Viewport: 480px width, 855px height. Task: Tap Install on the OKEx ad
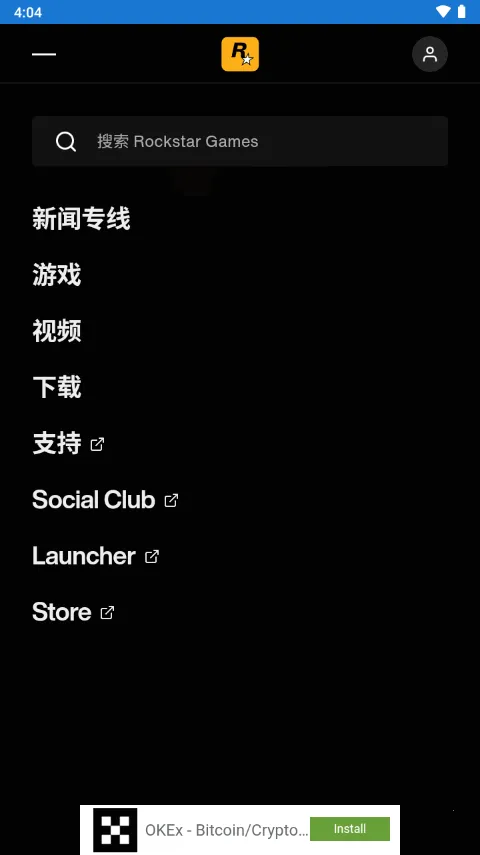tap(350, 829)
